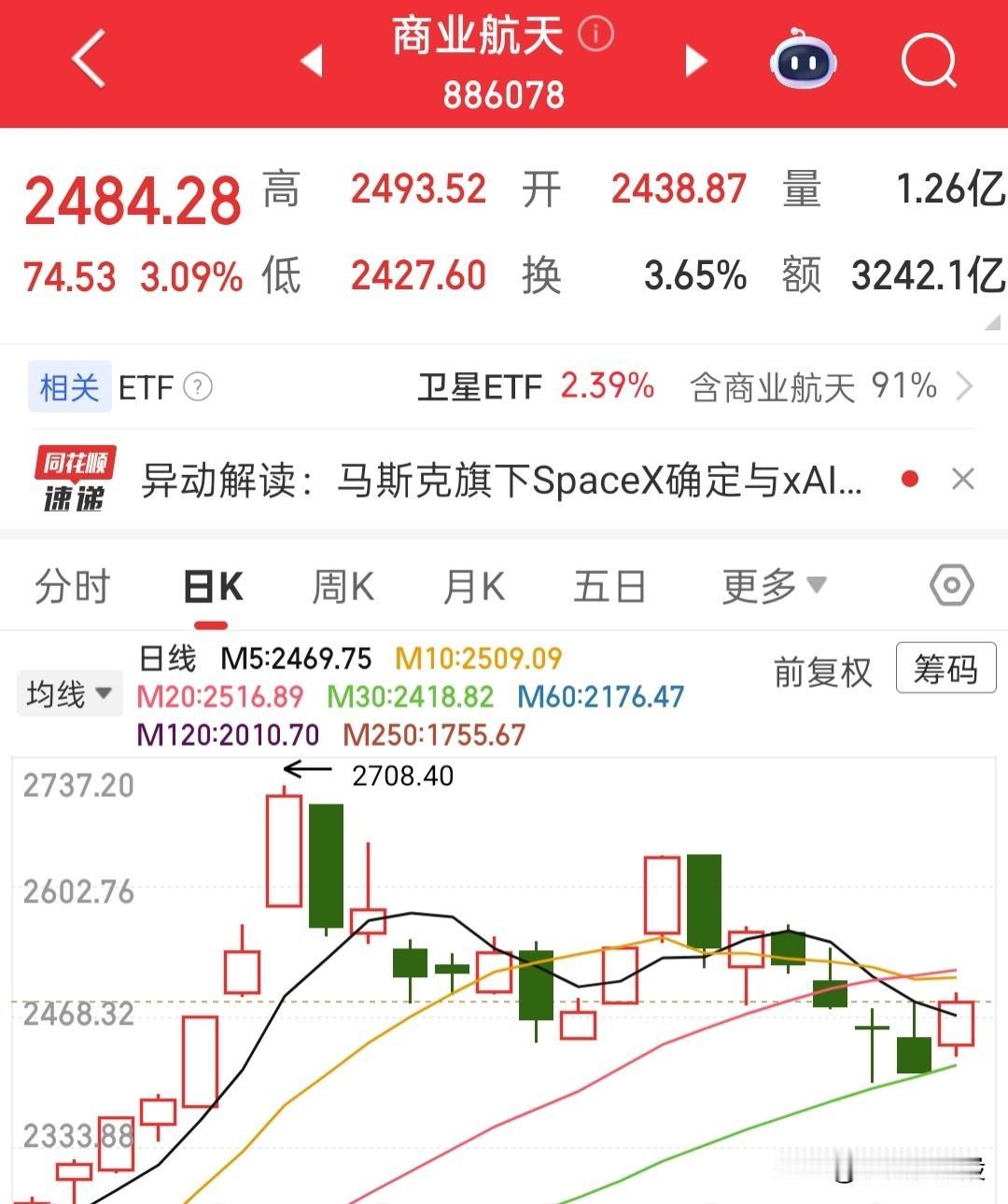
Task: Open the 均线 moving average dropdown
Action: point(67,693)
